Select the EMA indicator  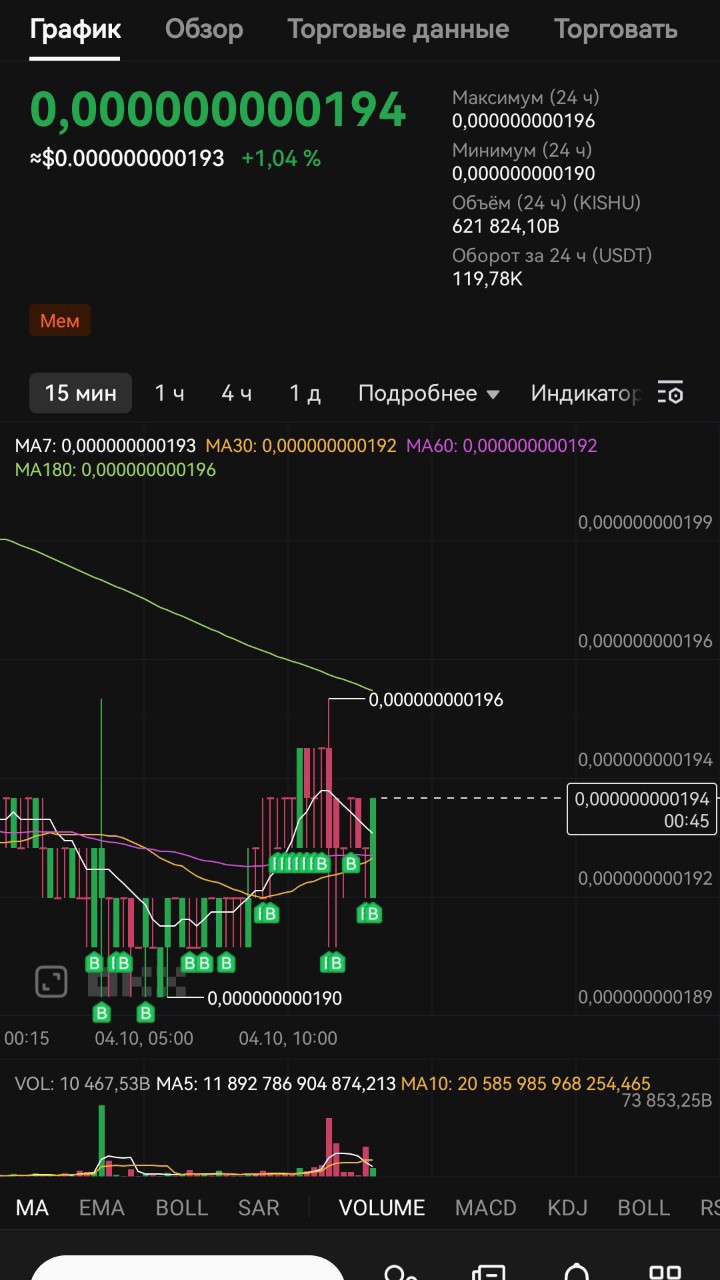(102, 1208)
